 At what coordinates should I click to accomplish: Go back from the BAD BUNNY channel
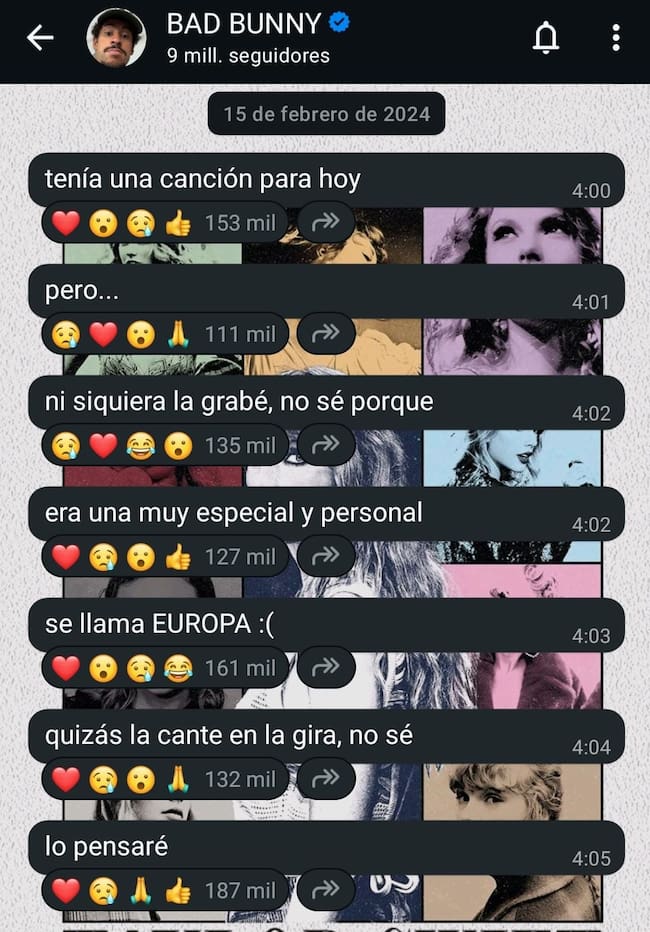pyautogui.click(x=40, y=38)
